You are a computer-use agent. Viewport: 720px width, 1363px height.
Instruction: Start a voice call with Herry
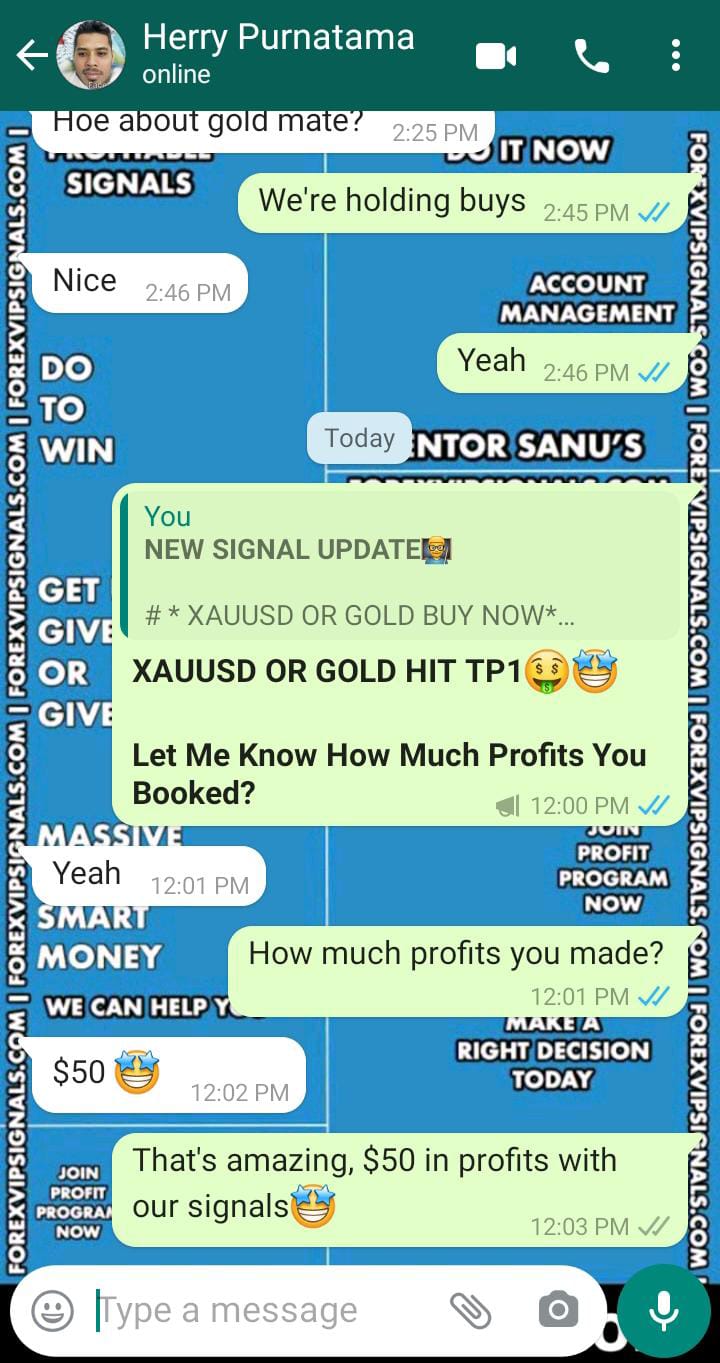pos(591,56)
